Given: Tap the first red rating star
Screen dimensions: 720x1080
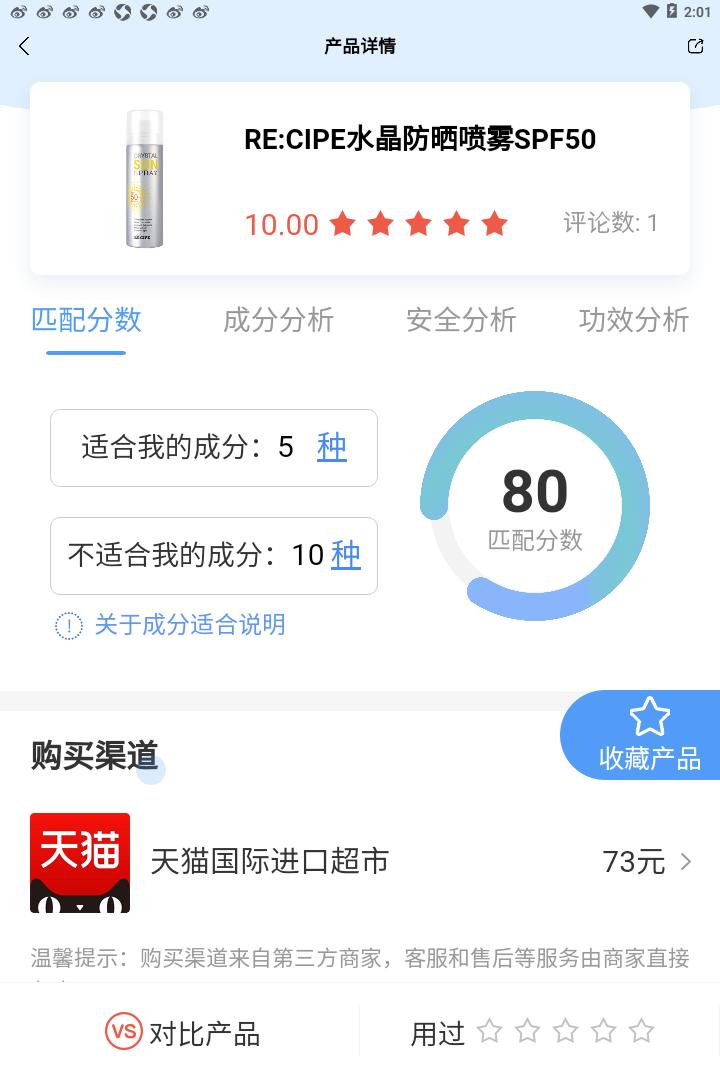Looking at the screenshot, I should [x=343, y=223].
